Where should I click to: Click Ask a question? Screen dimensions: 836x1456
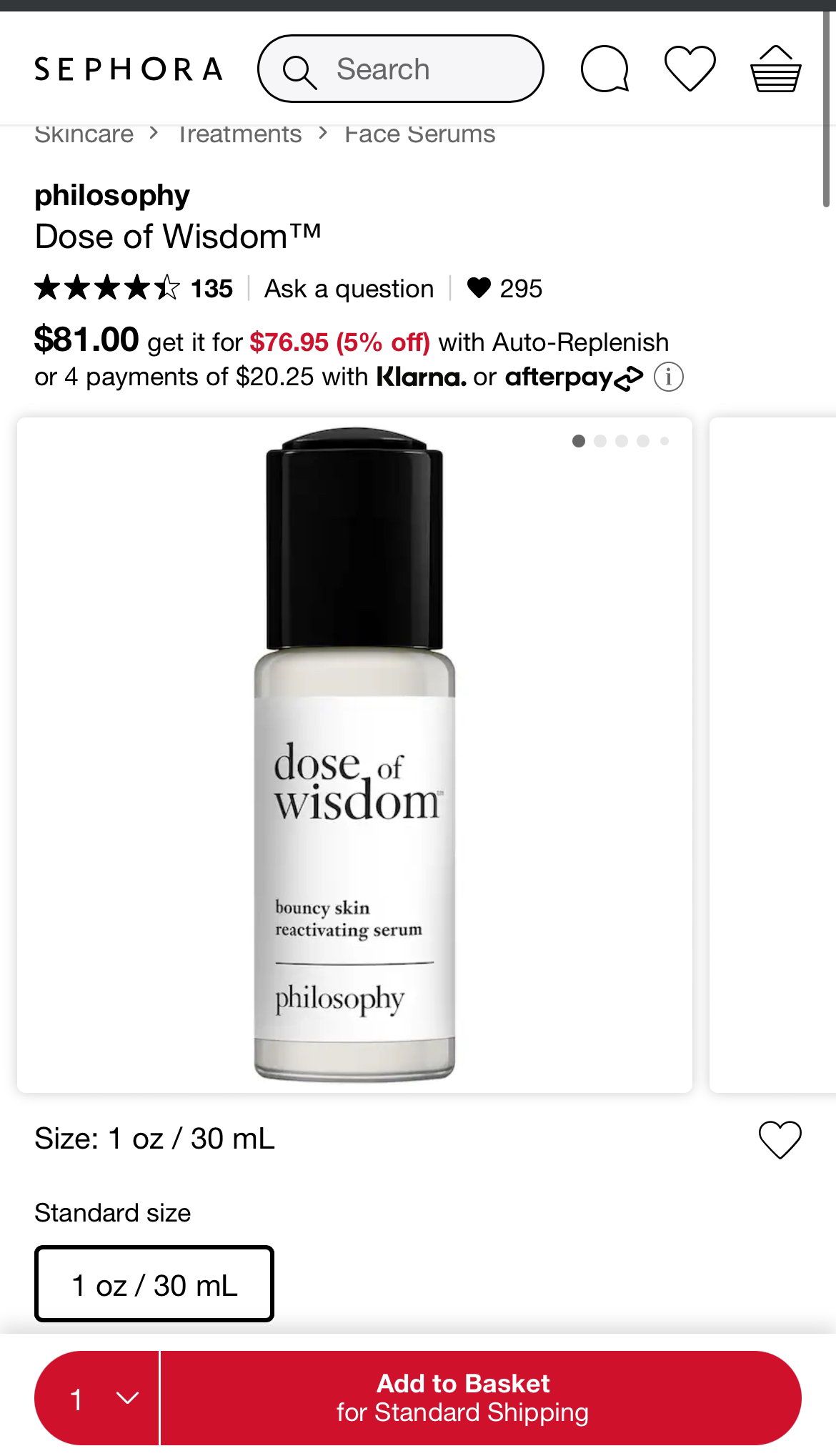(x=348, y=289)
